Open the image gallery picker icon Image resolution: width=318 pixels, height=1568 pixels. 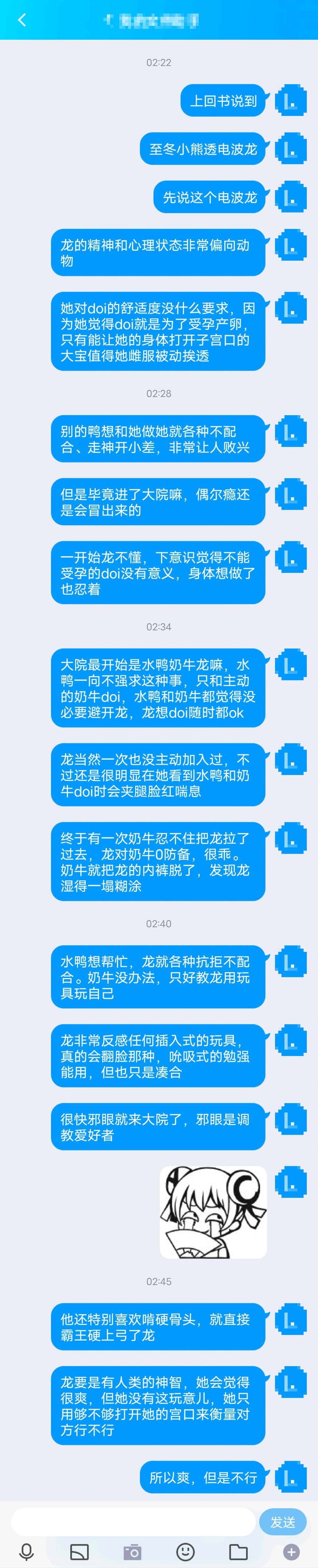(79, 1552)
